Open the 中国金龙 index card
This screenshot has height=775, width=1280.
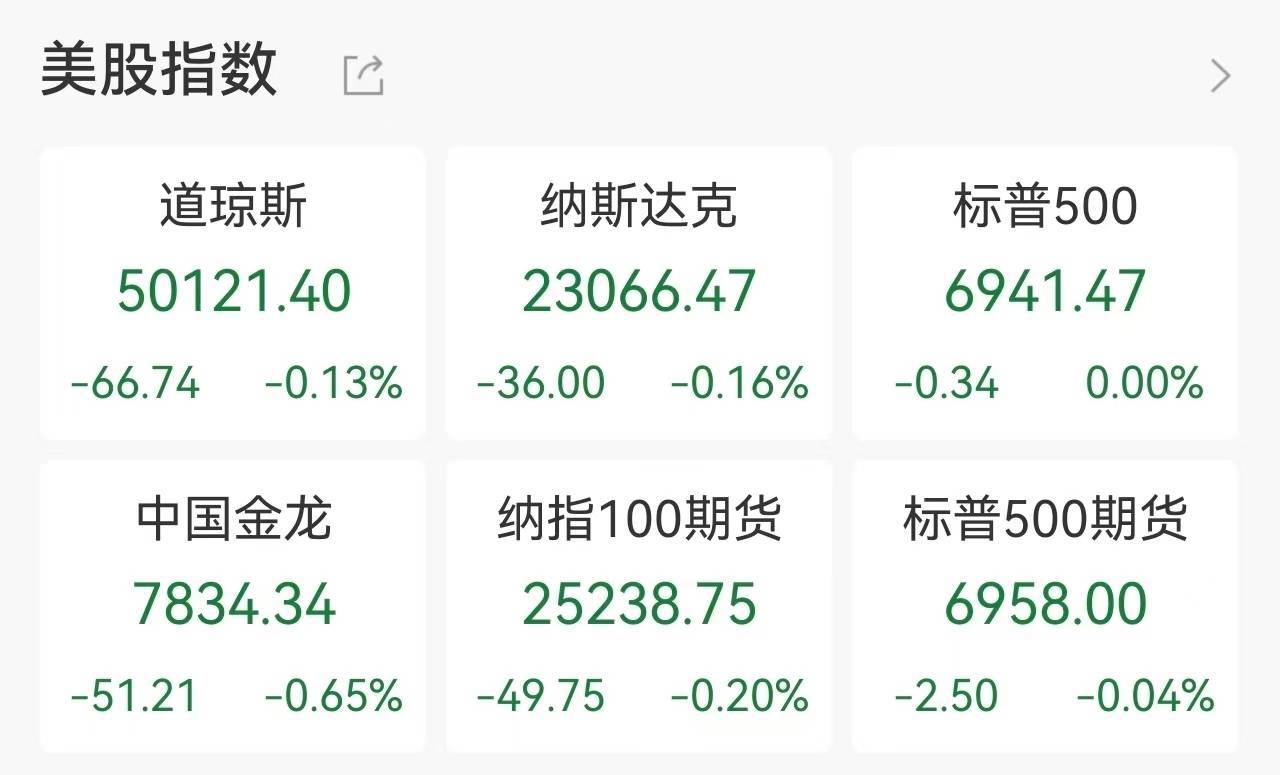click(233, 606)
